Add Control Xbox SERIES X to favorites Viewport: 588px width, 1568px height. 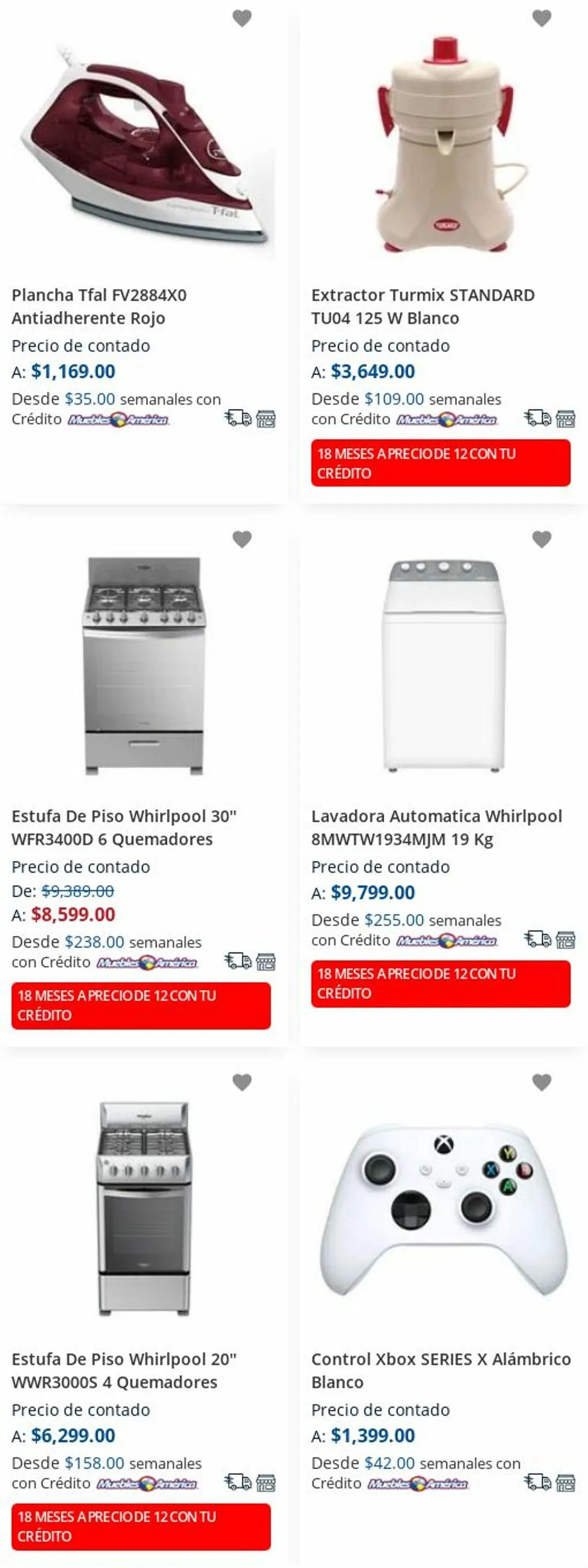coord(541,1082)
